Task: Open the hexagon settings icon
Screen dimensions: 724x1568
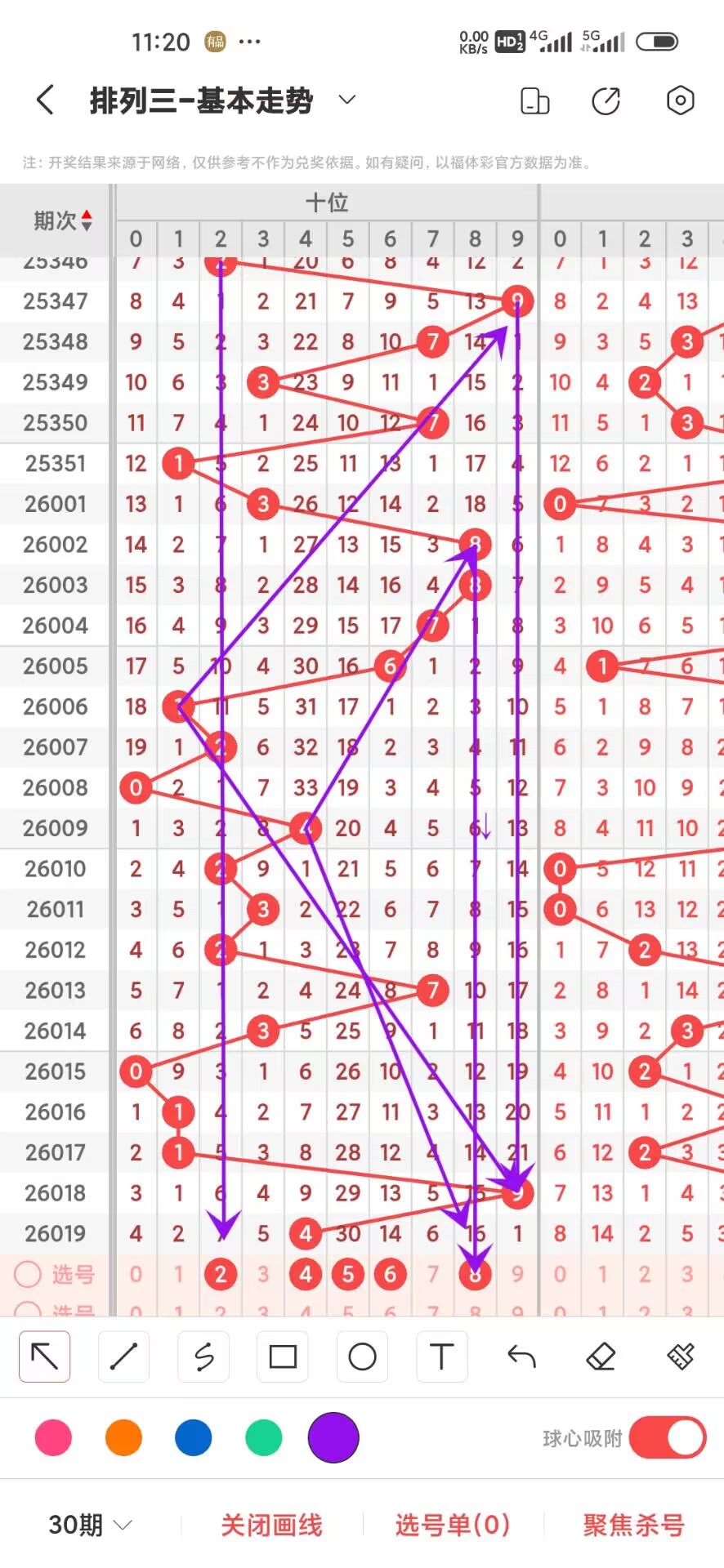Action: [x=680, y=100]
